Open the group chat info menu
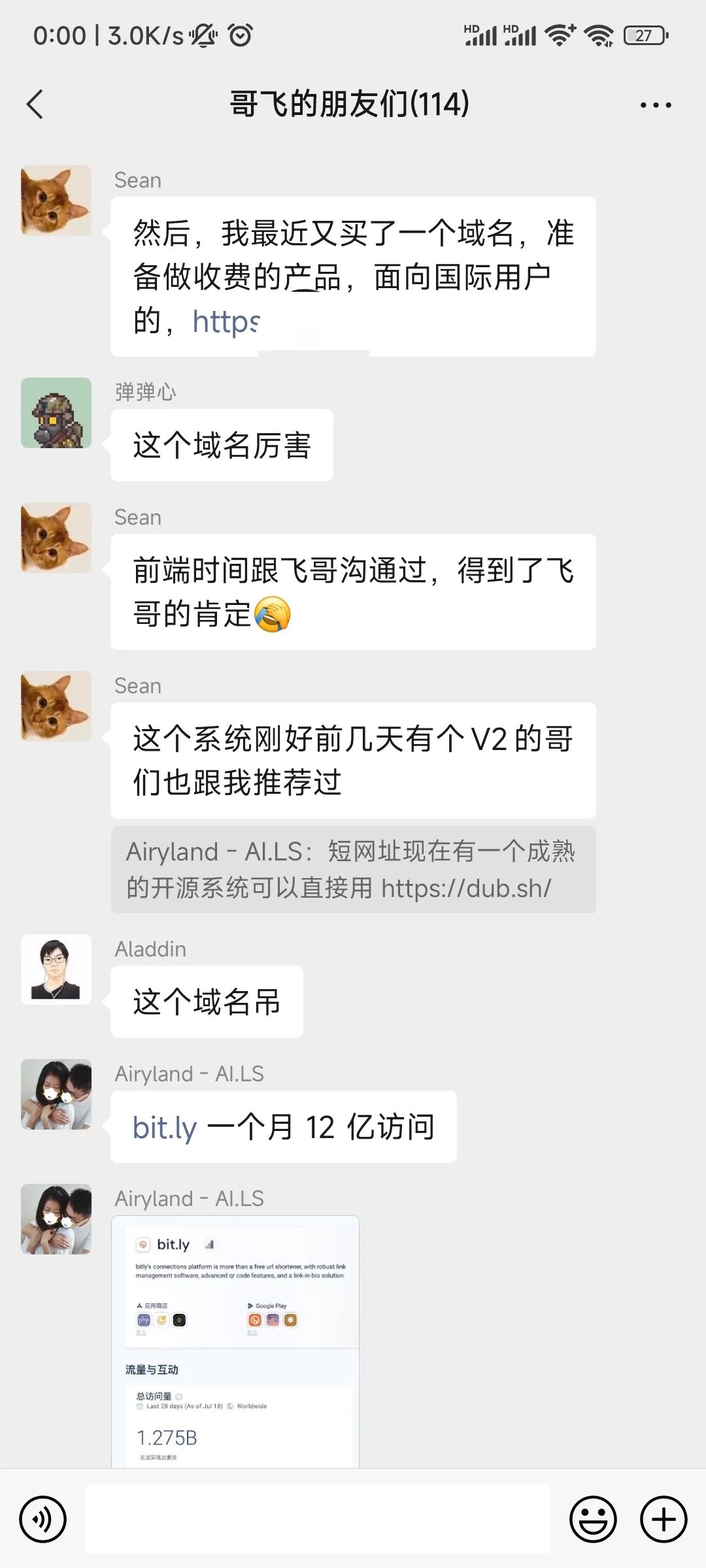Viewport: 706px width, 1568px height. (x=655, y=105)
